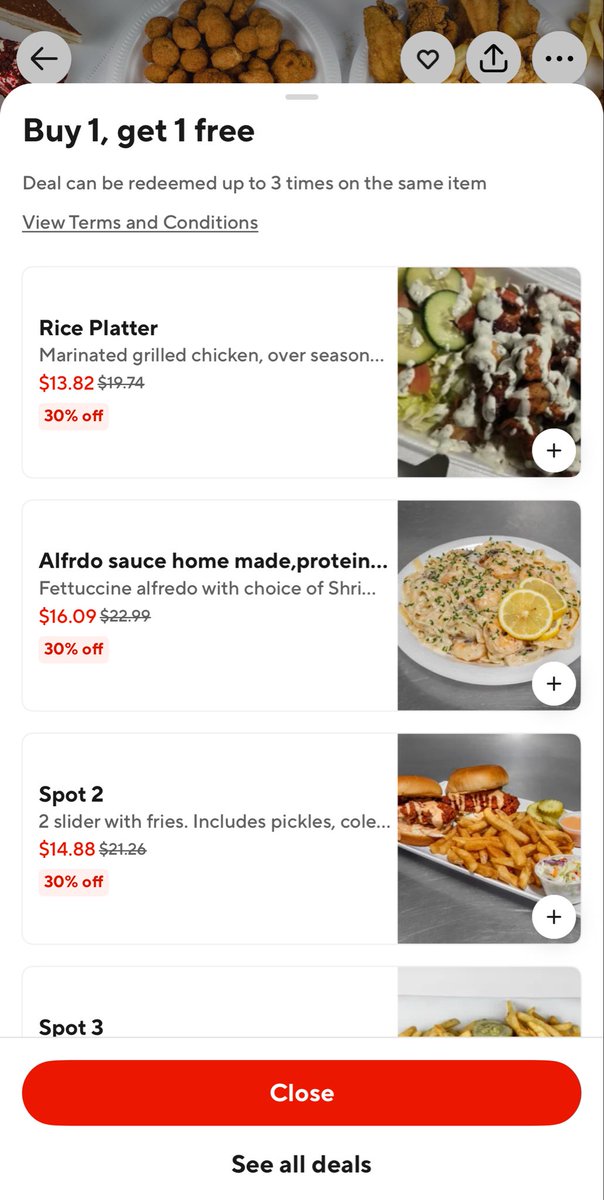See all deals

tap(301, 1164)
